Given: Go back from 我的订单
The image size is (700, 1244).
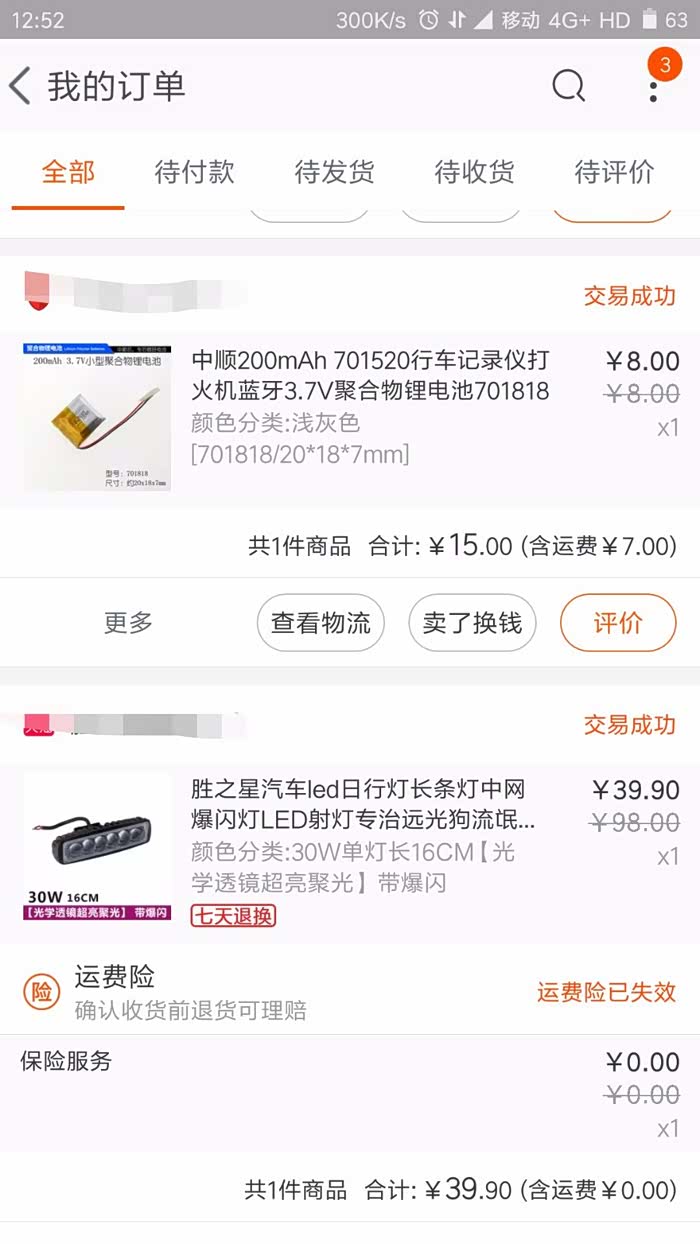Looking at the screenshot, I should (22, 86).
